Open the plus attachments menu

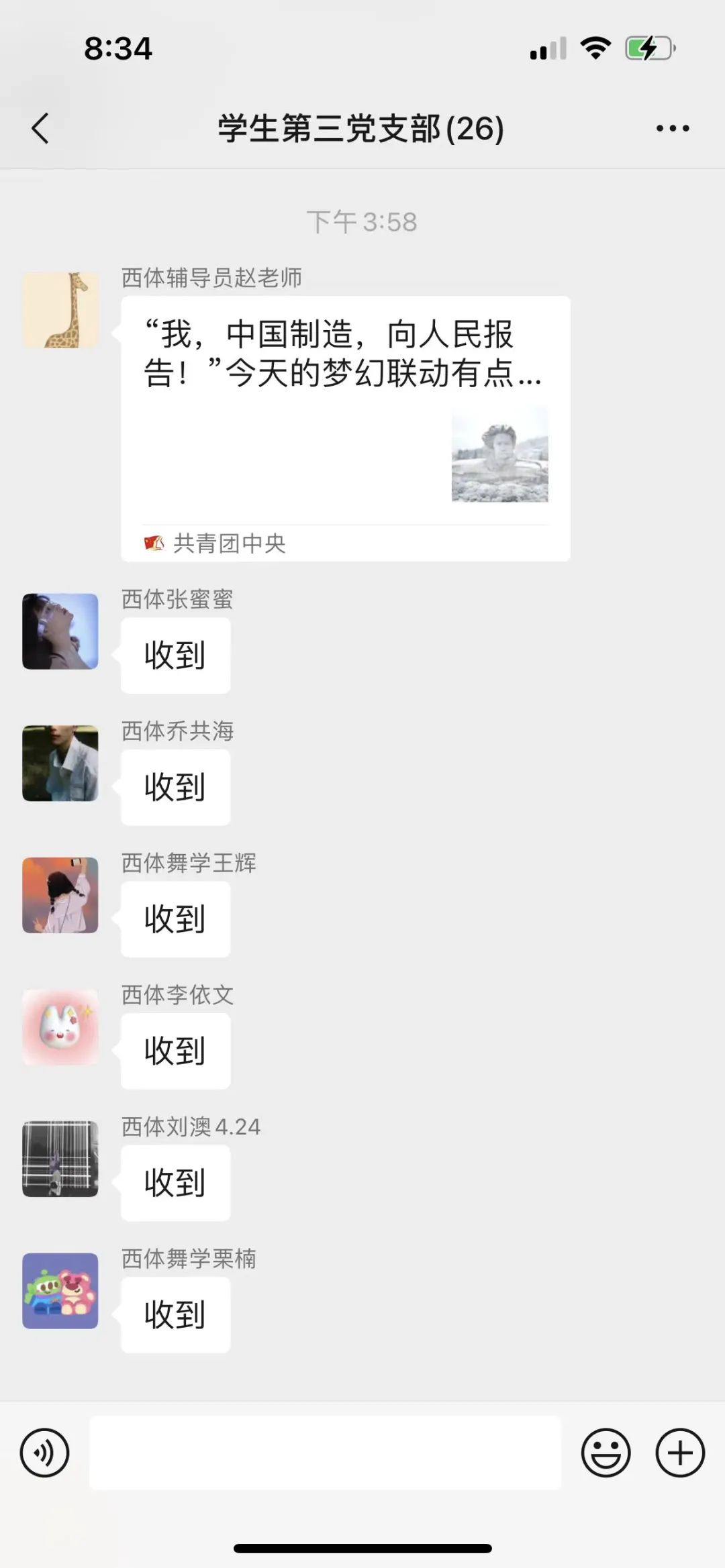click(680, 1453)
